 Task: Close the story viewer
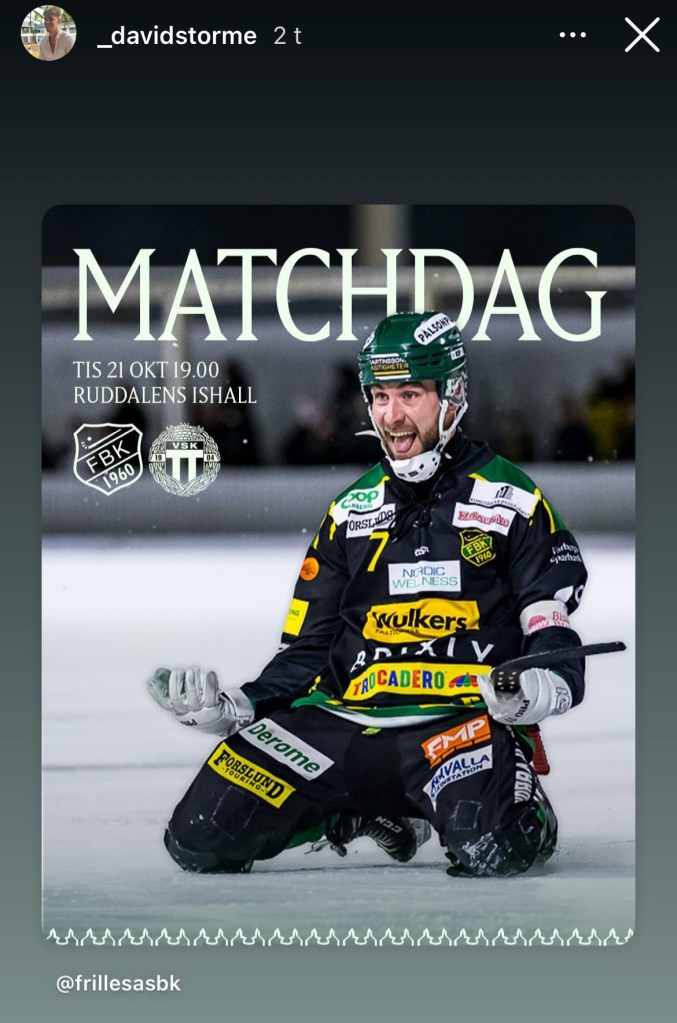pyautogui.click(x=641, y=35)
